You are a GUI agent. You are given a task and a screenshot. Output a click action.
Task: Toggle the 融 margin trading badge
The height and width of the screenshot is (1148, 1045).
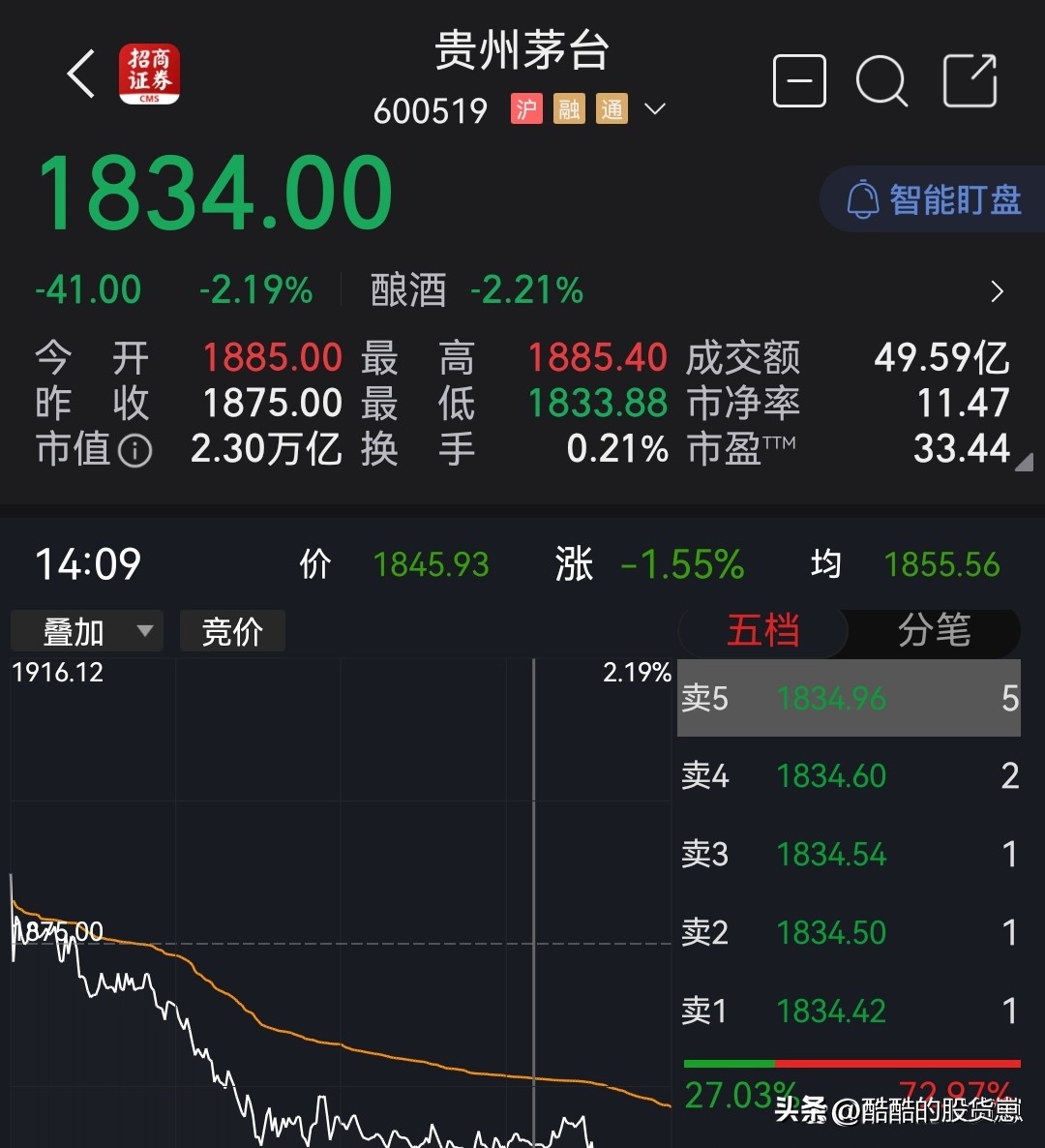click(x=569, y=109)
